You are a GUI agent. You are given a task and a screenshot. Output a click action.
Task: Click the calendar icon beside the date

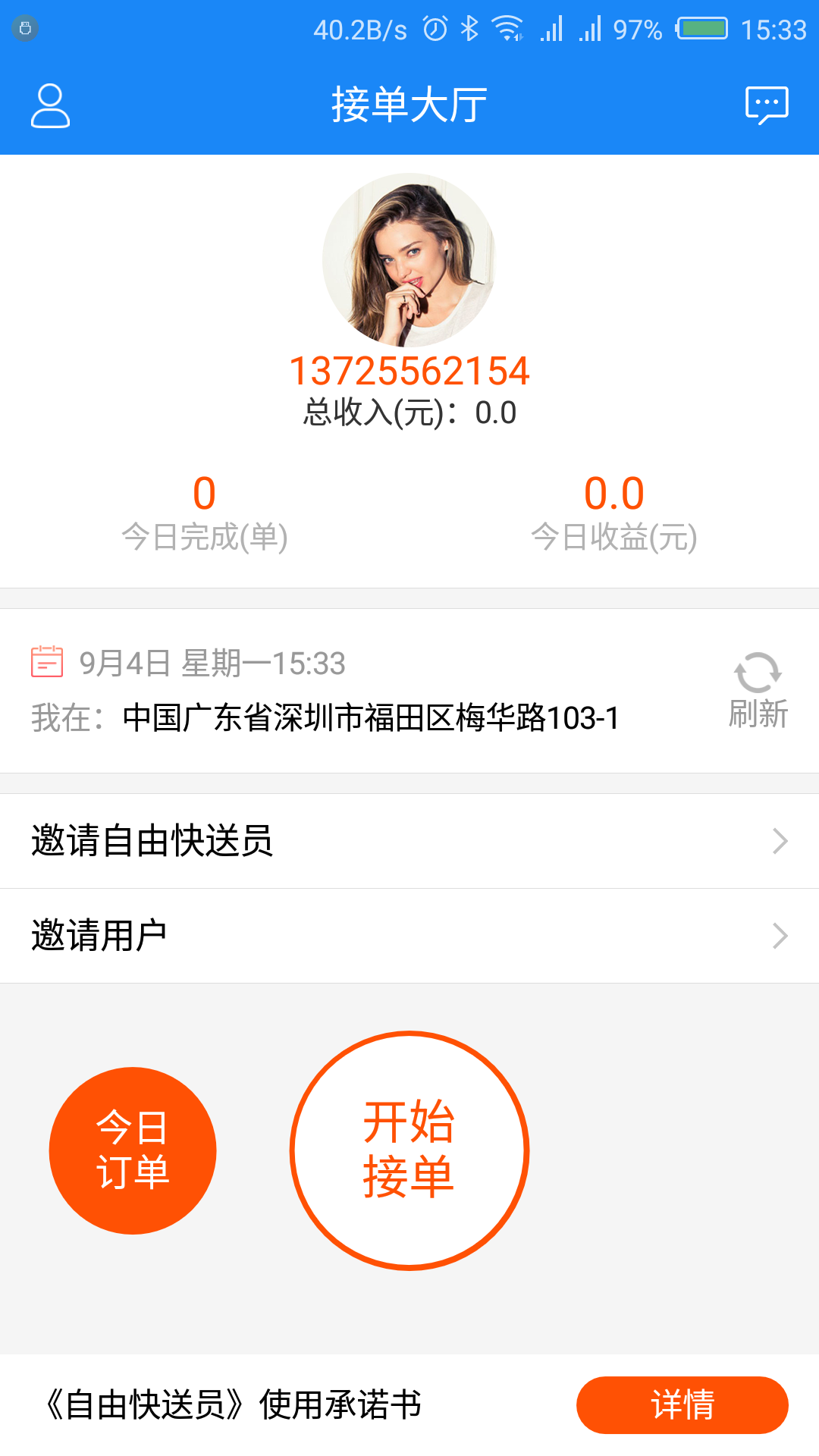tap(47, 663)
